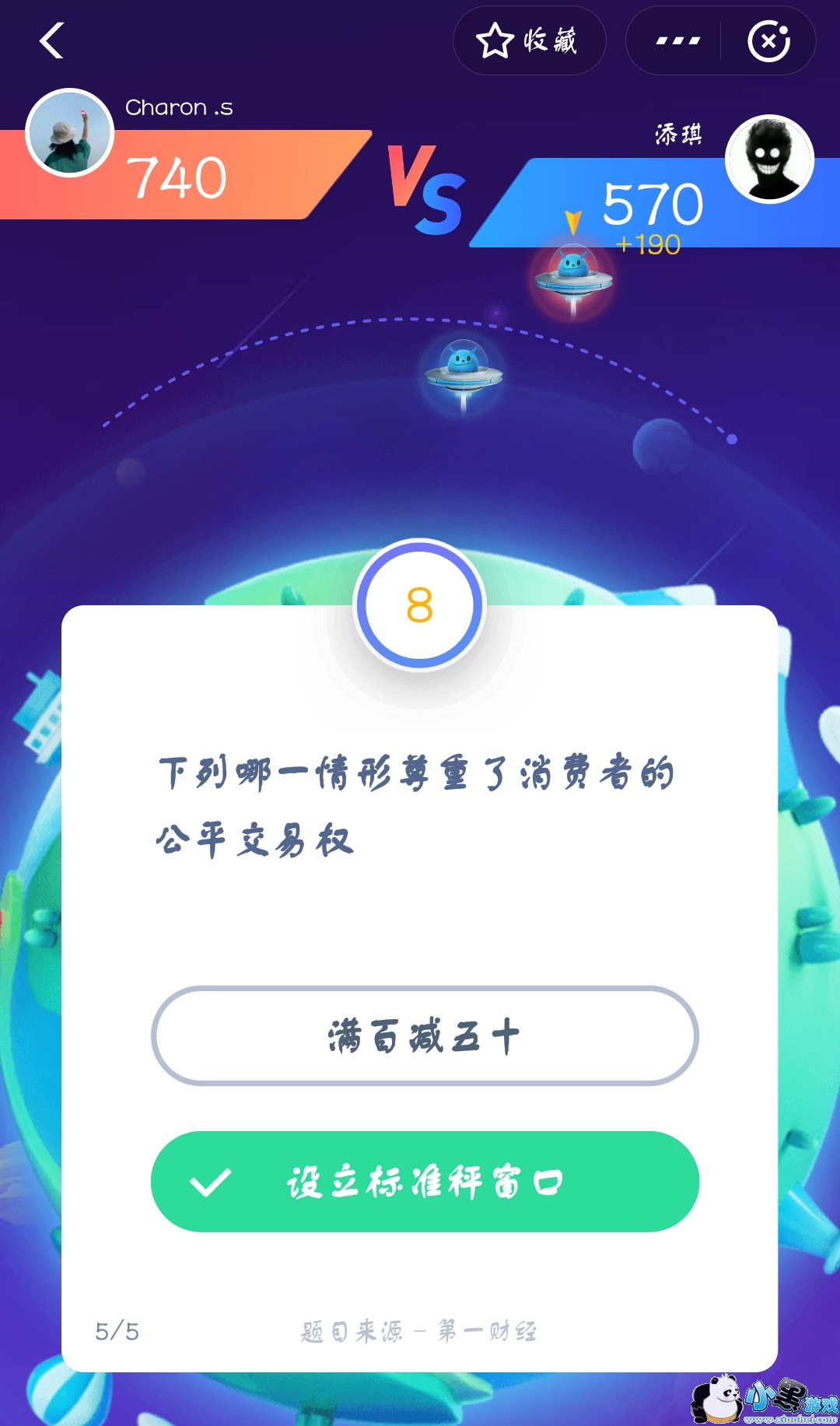840x1426 pixels.
Task: Tap the 收藏 favorite button
Action: tap(529, 40)
